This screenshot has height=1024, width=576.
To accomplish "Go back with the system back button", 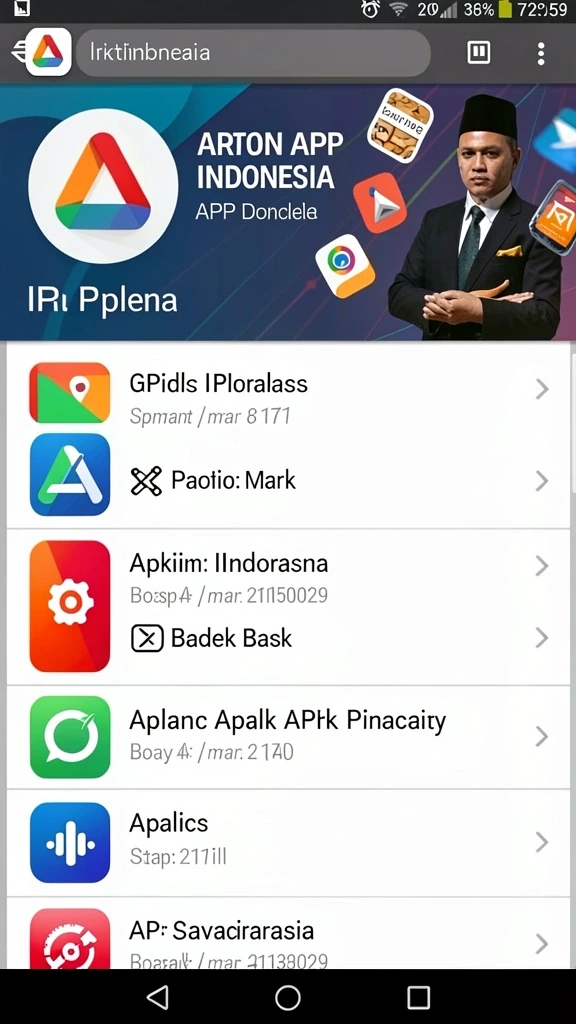I will point(157,997).
